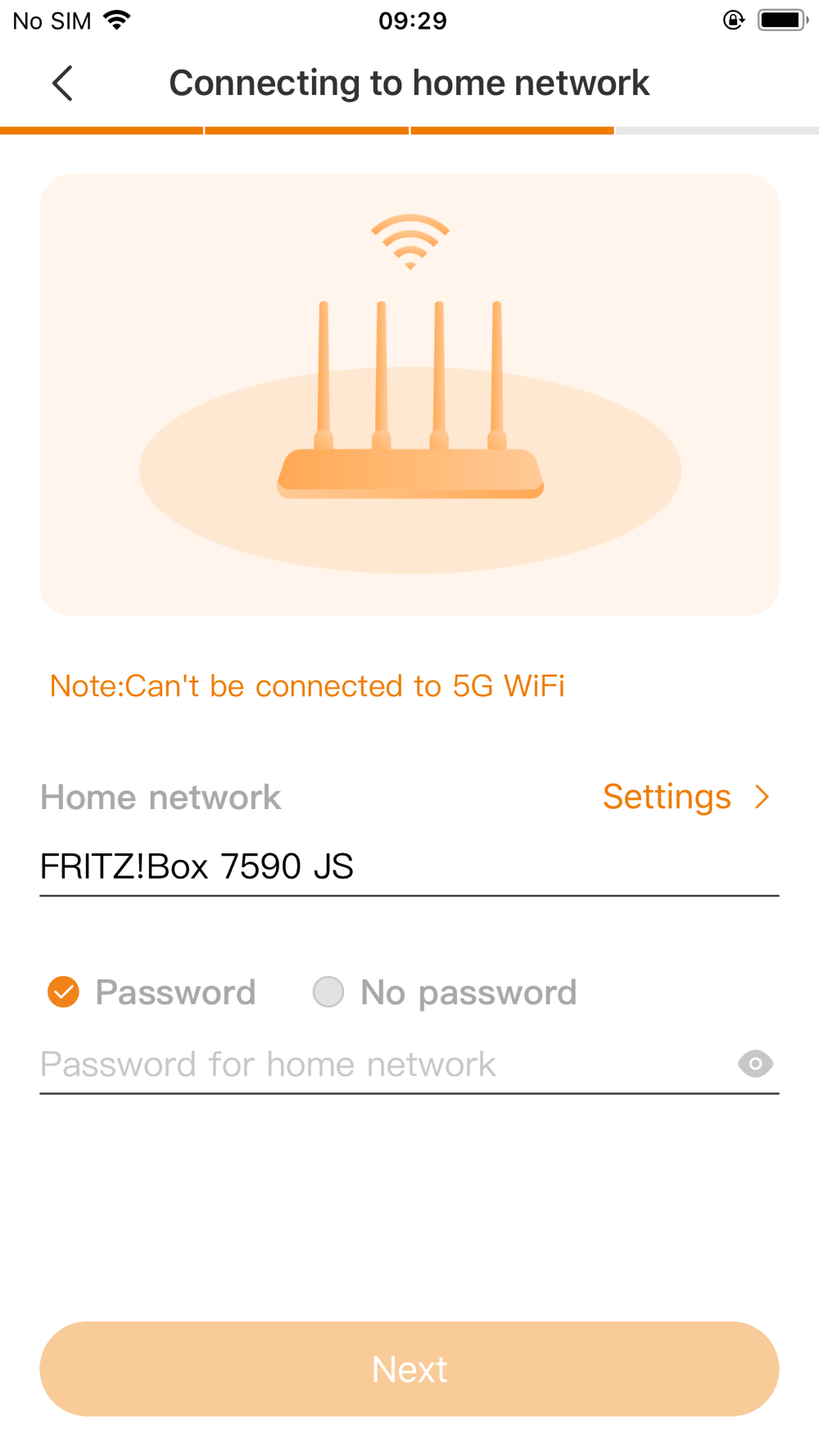Viewport: 819px width, 1456px height.
Task: Go back using the arrow icon
Action: click(63, 84)
